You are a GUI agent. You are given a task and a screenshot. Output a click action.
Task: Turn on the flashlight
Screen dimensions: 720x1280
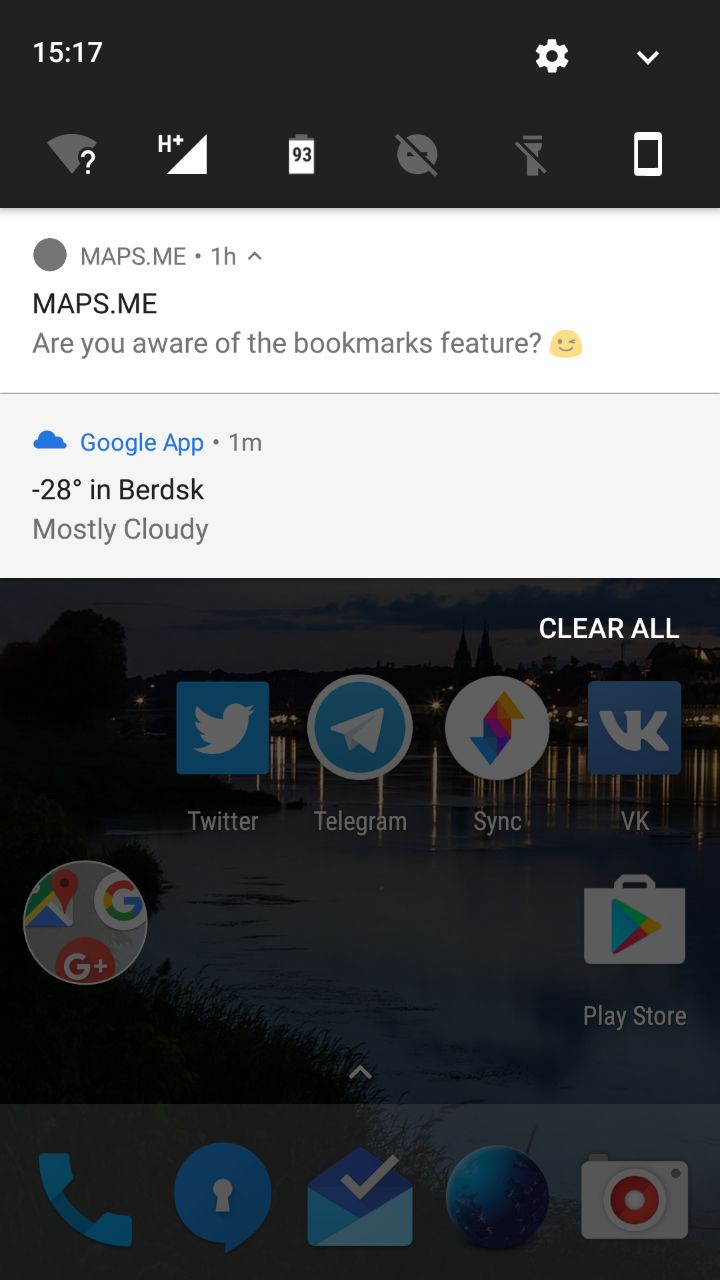pos(532,155)
